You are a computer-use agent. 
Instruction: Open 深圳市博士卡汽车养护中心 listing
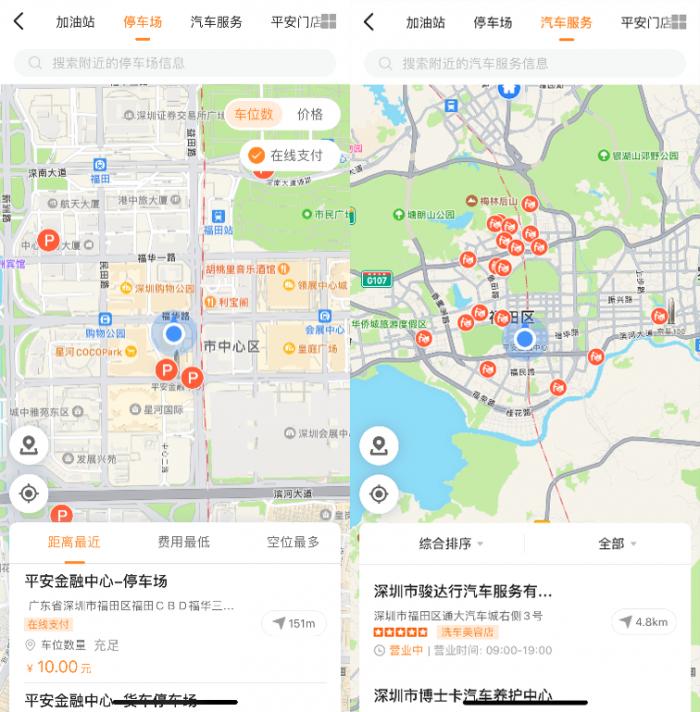[464, 695]
